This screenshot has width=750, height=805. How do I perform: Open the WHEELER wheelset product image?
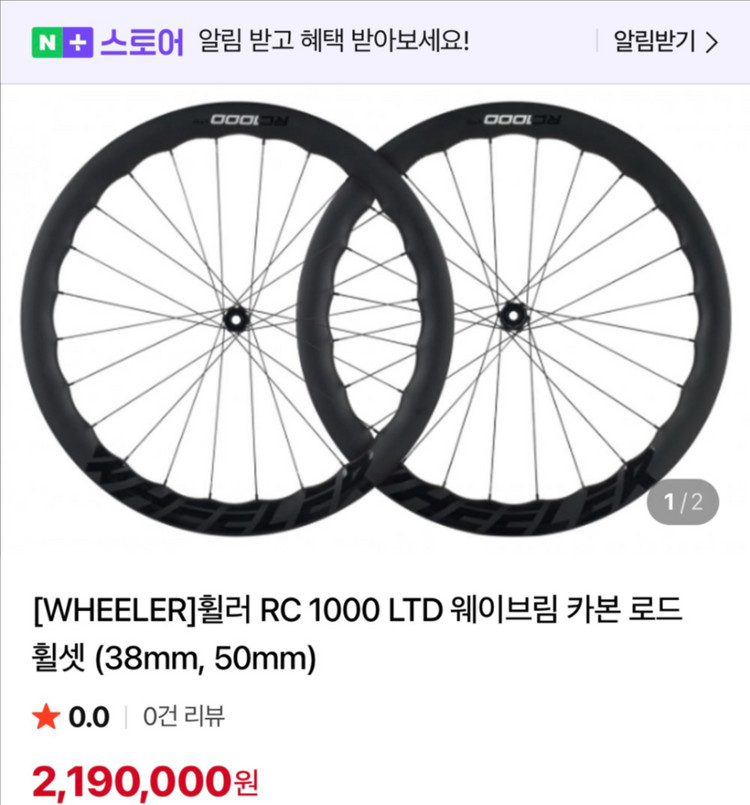click(x=375, y=318)
